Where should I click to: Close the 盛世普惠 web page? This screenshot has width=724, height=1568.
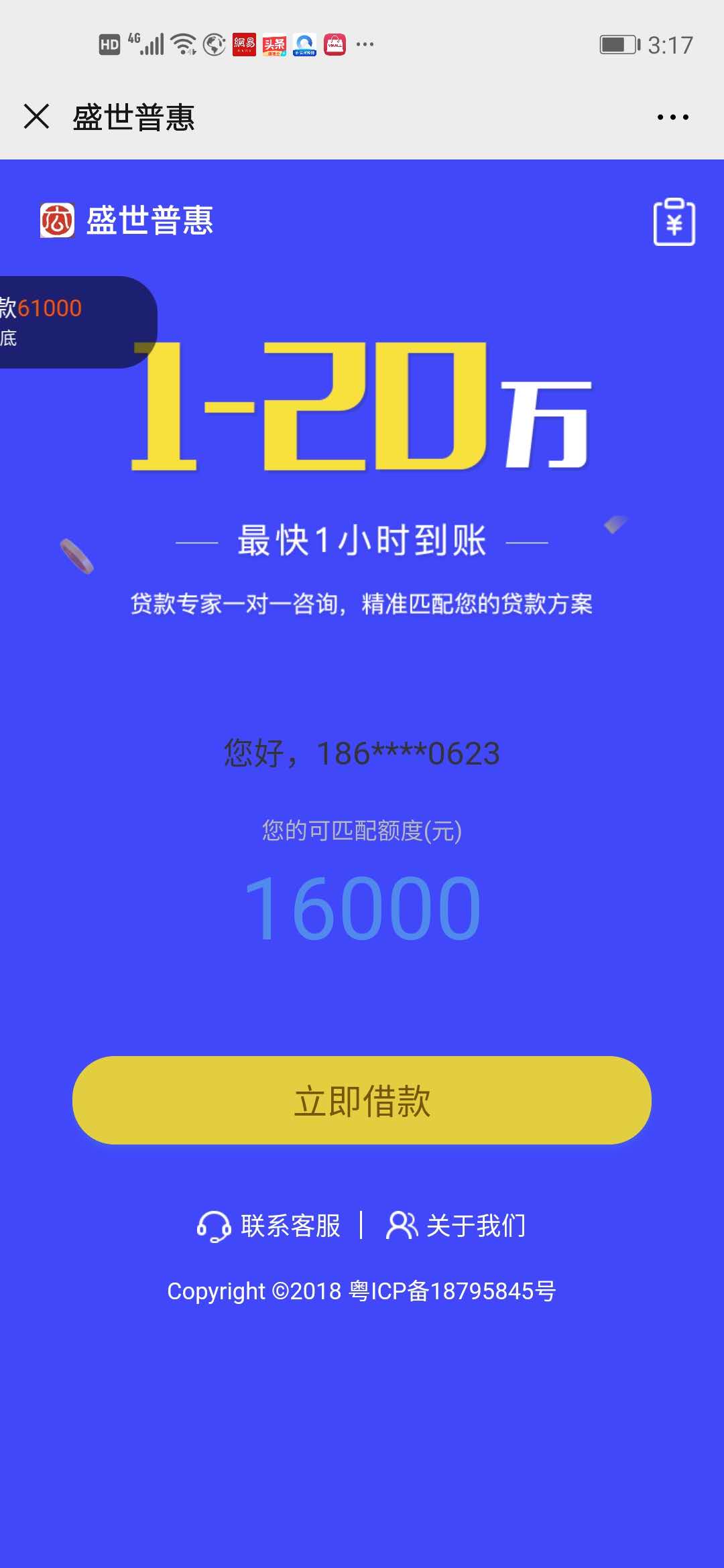pos(36,116)
